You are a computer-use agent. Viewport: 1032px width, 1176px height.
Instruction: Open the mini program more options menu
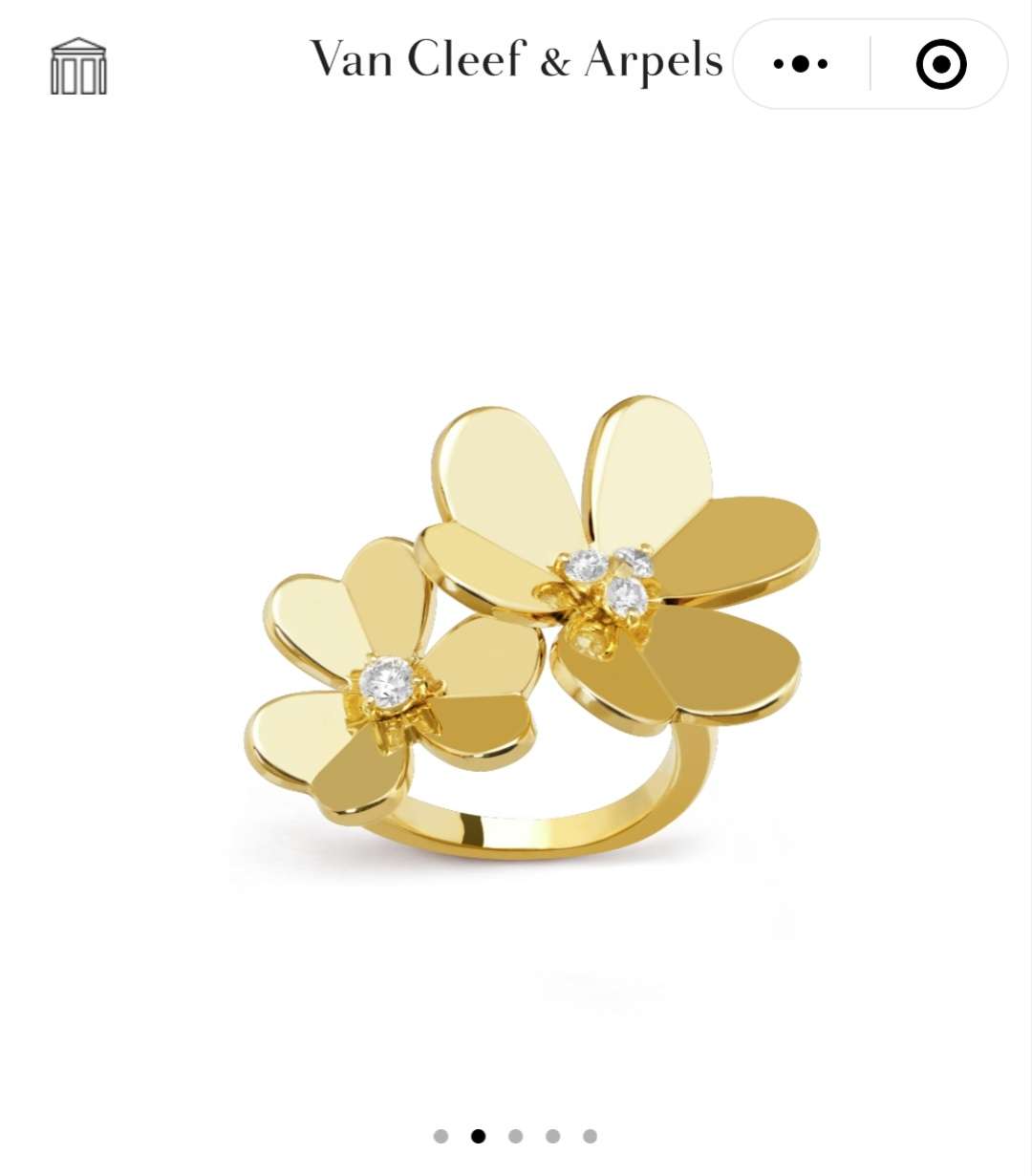click(801, 64)
